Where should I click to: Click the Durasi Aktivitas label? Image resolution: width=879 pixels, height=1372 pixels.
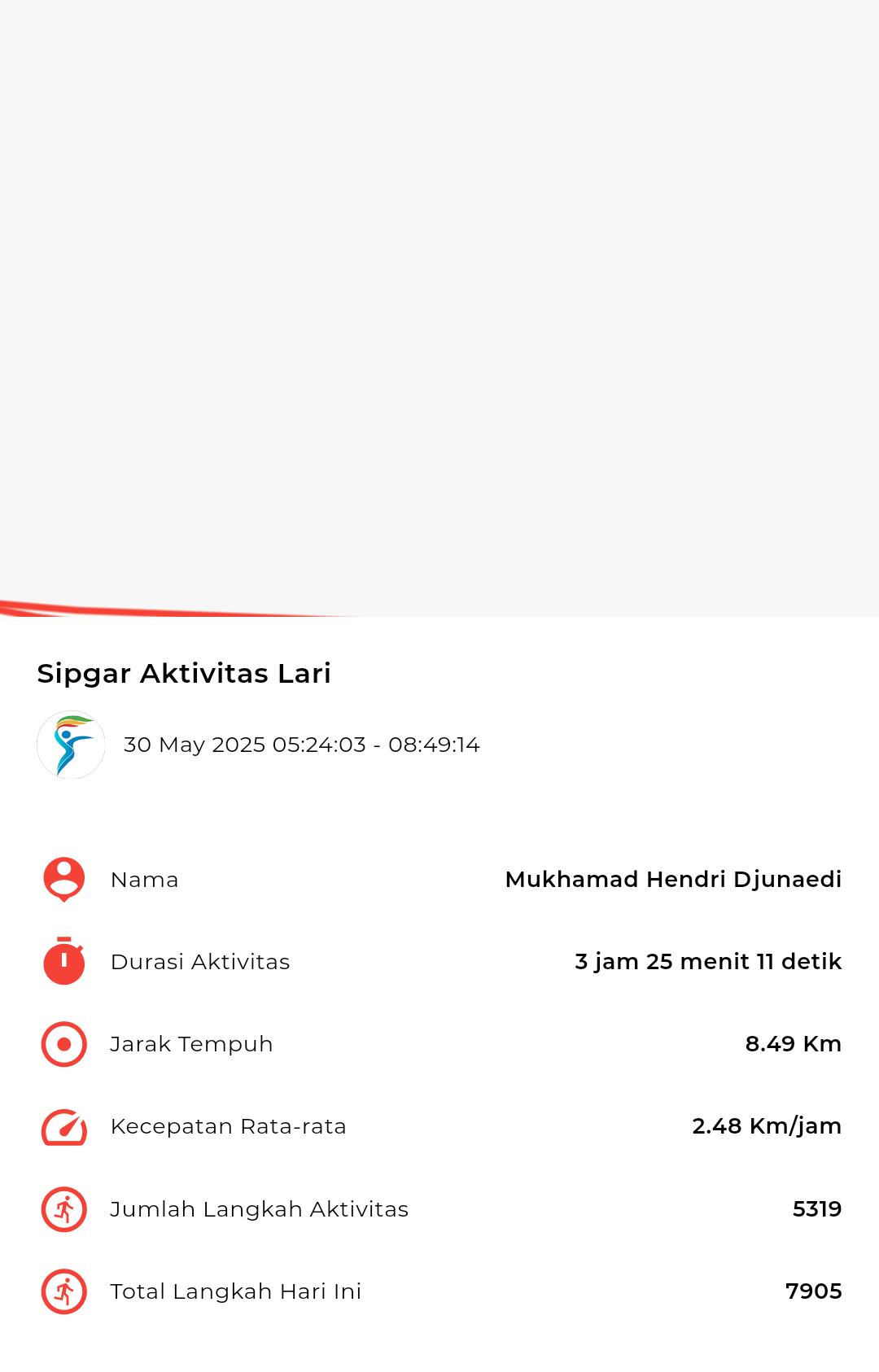(200, 962)
